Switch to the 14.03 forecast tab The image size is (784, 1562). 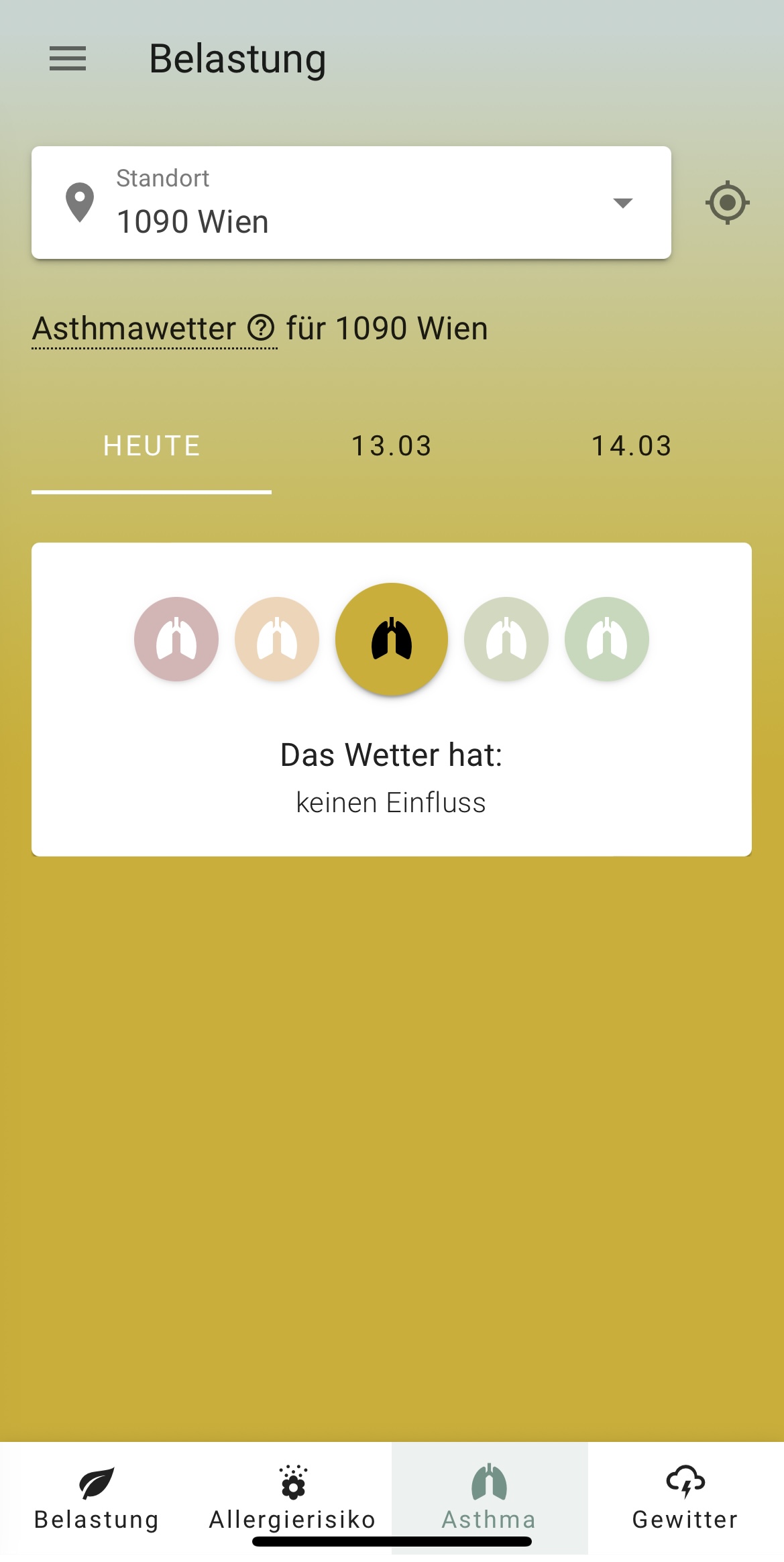coord(632,447)
